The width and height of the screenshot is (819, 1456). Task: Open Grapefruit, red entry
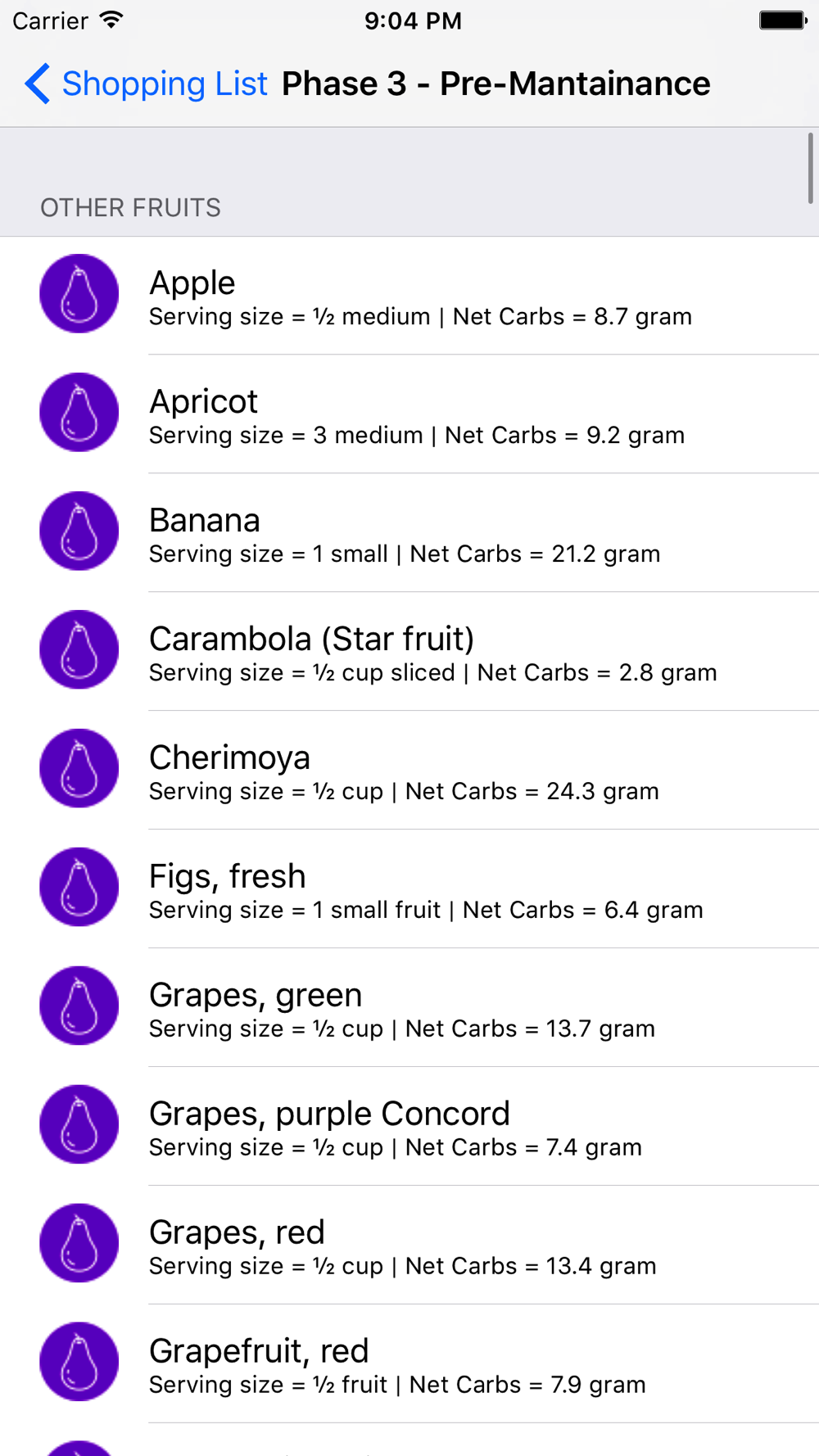(409, 1364)
